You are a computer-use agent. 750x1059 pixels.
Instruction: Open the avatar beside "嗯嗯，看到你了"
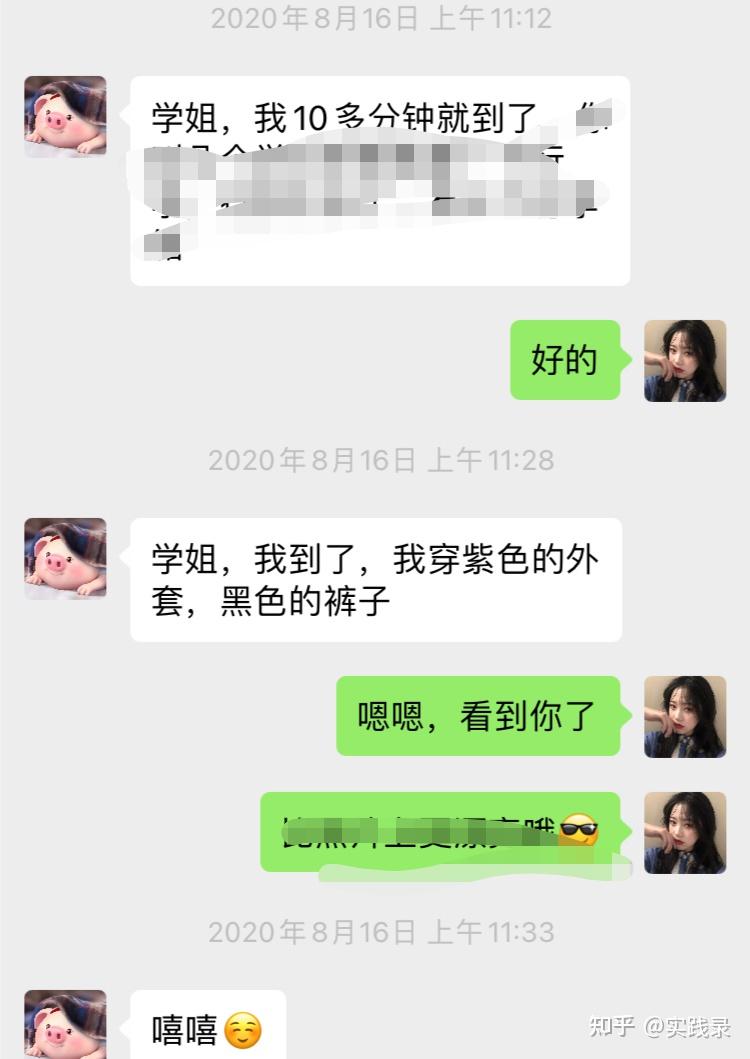(x=685, y=716)
